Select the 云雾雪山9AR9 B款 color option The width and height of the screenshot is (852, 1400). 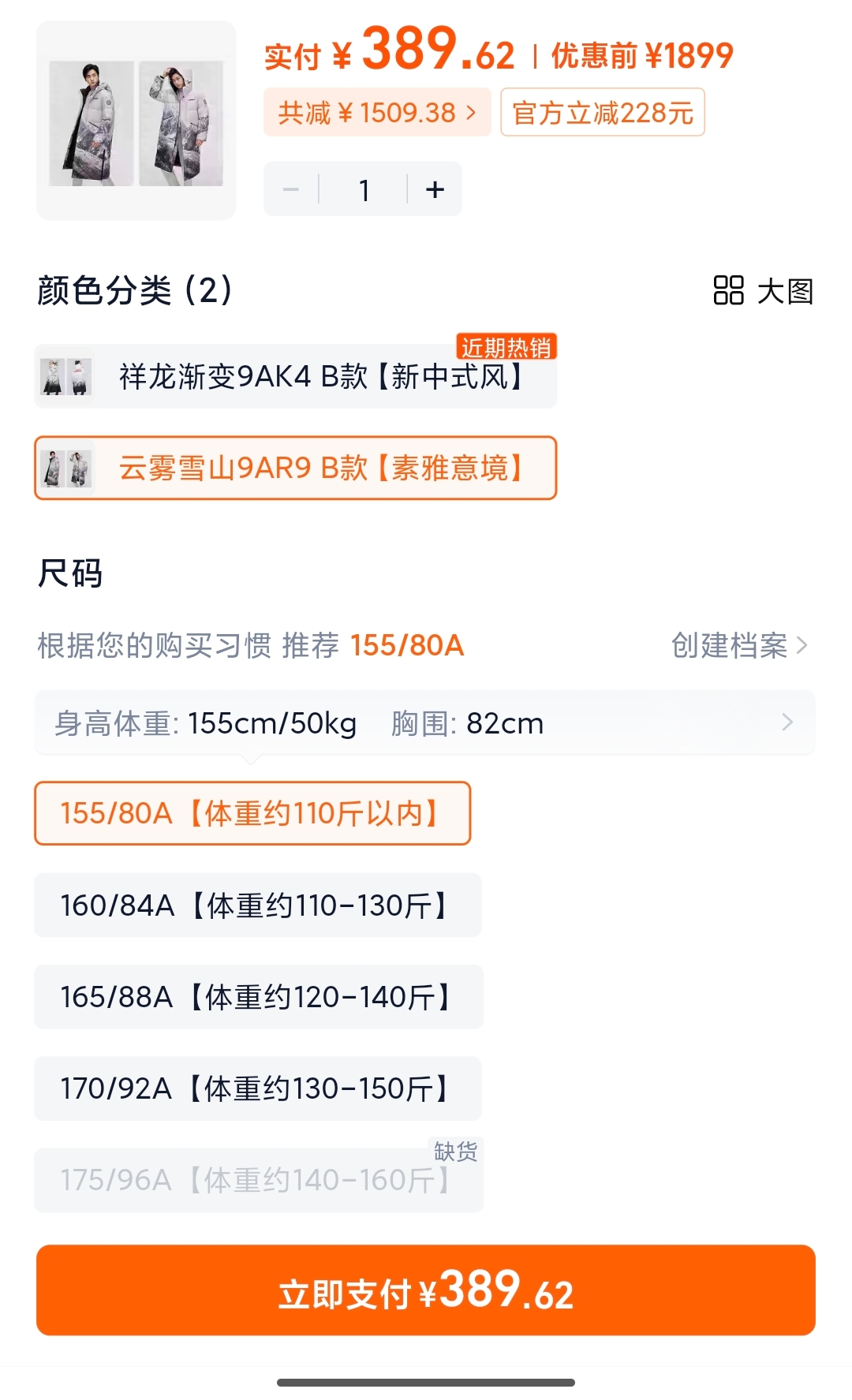pos(296,468)
